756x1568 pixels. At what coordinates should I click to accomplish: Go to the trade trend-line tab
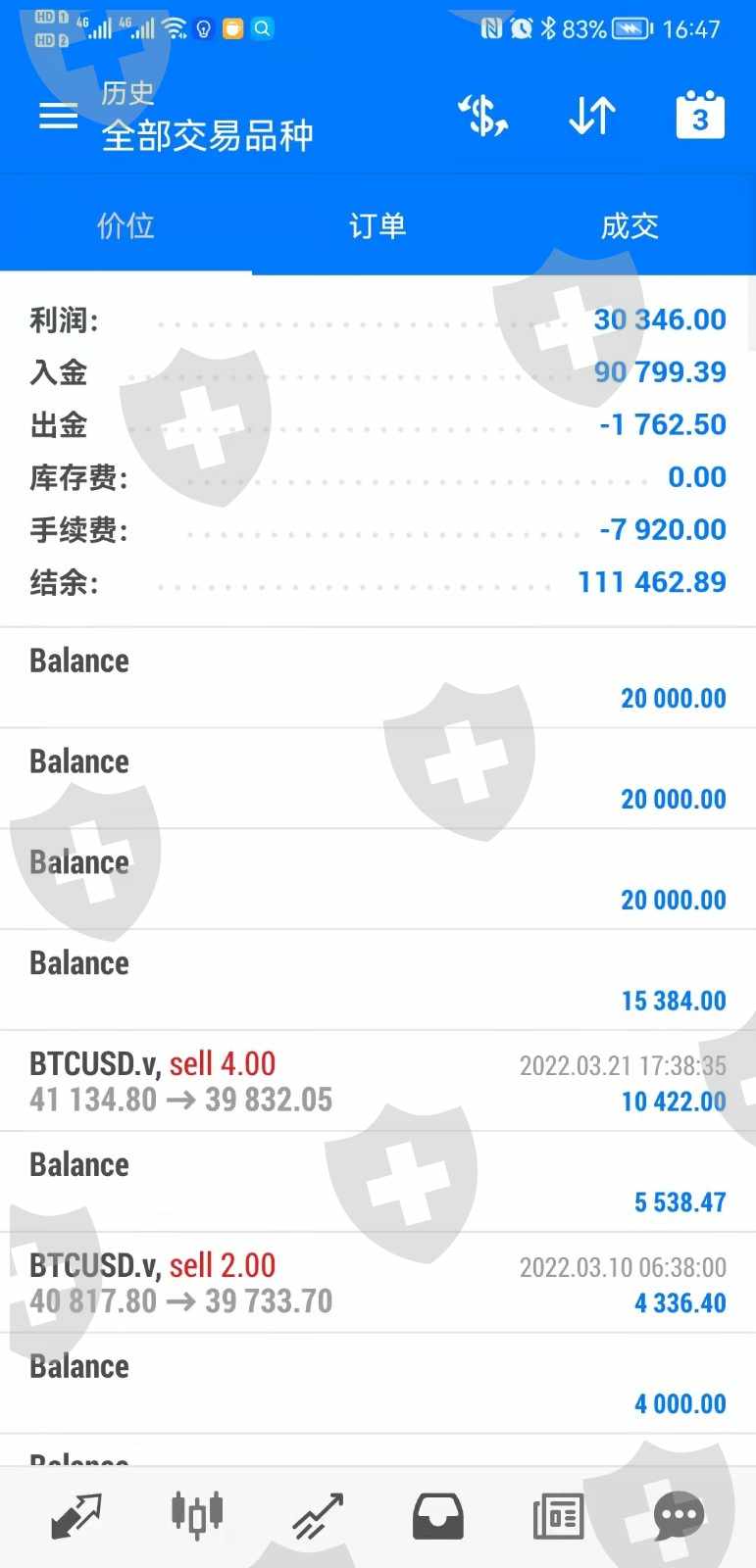pyautogui.click(x=318, y=1516)
